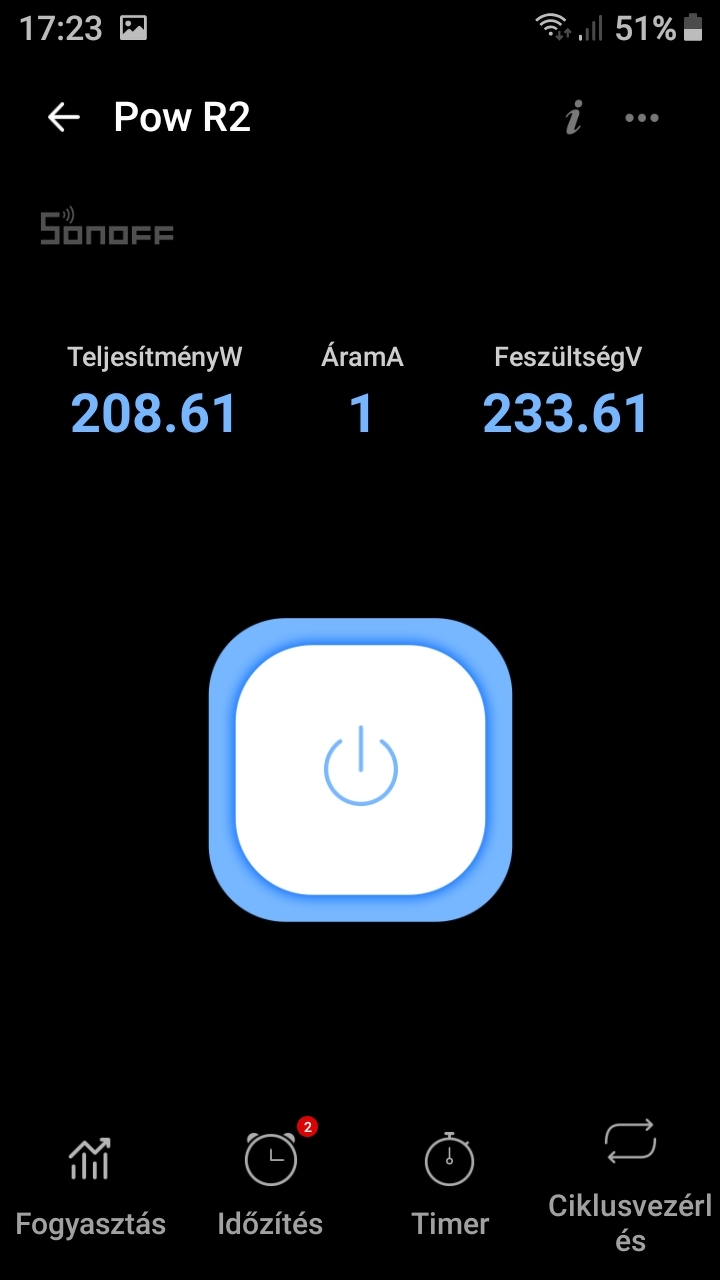Viewport: 720px width, 1280px height.
Task: Go back from the Pow R2 screen
Action: pyautogui.click(x=64, y=118)
